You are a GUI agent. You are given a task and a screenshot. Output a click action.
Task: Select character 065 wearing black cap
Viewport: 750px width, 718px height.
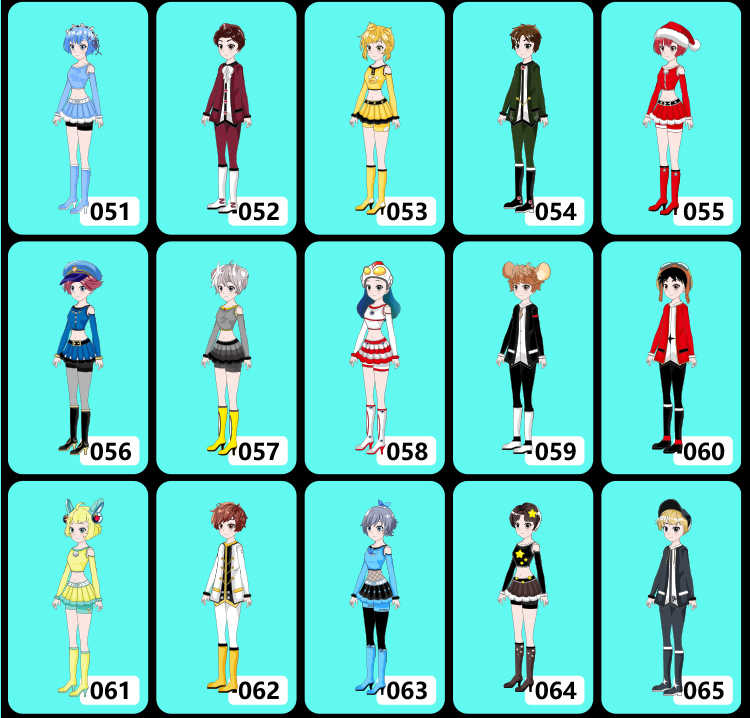[x=671, y=597]
